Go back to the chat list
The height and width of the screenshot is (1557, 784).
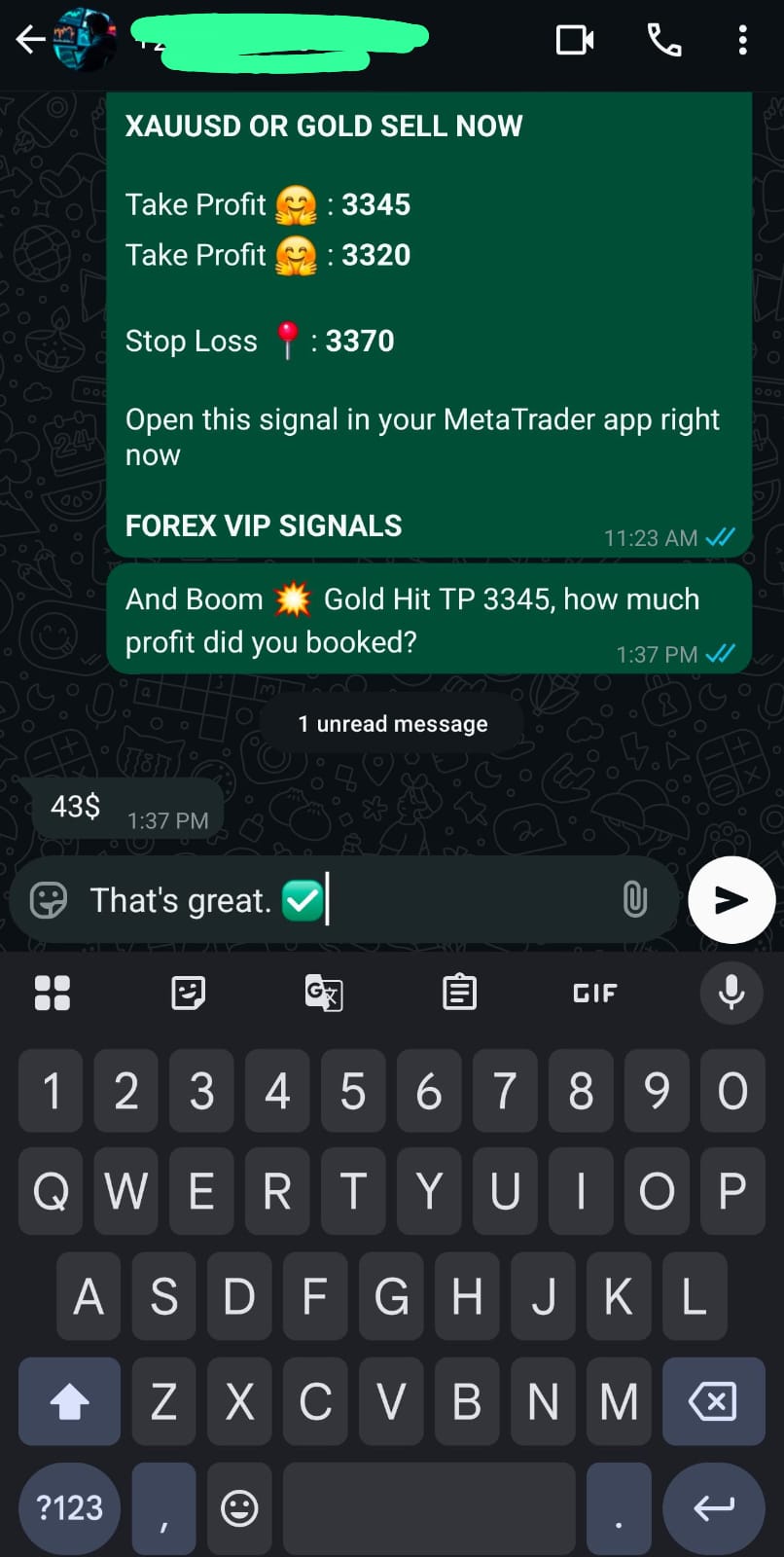[29, 40]
